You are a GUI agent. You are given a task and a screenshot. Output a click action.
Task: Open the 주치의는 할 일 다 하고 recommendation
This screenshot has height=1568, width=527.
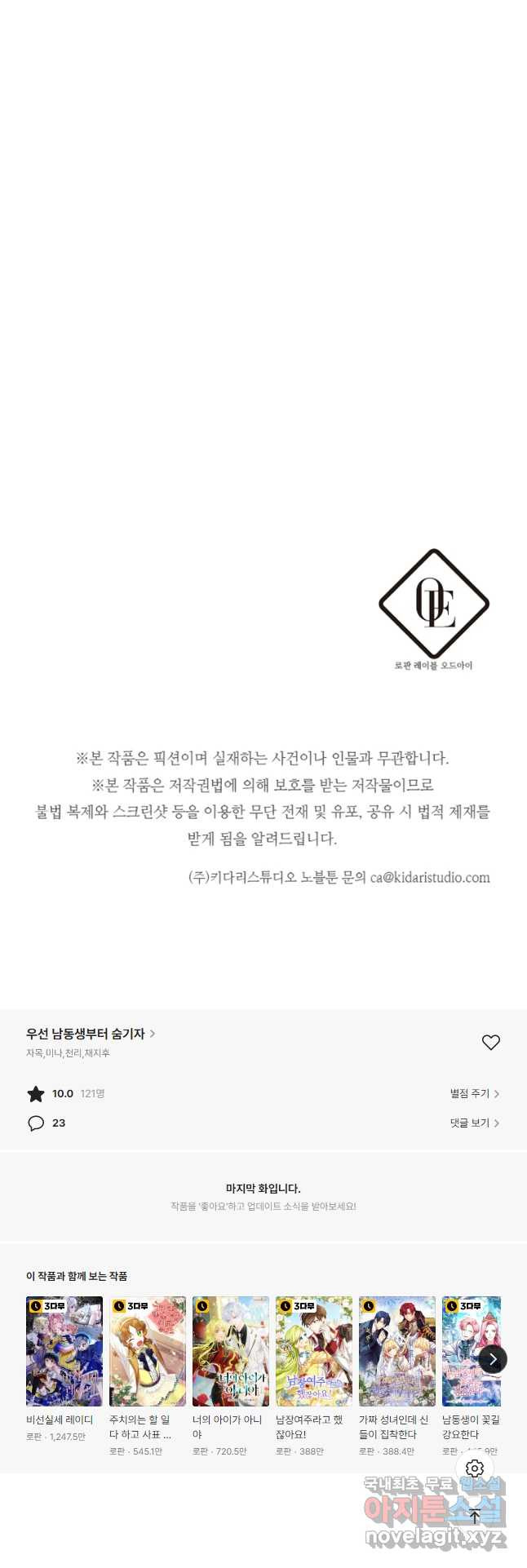click(x=148, y=1352)
